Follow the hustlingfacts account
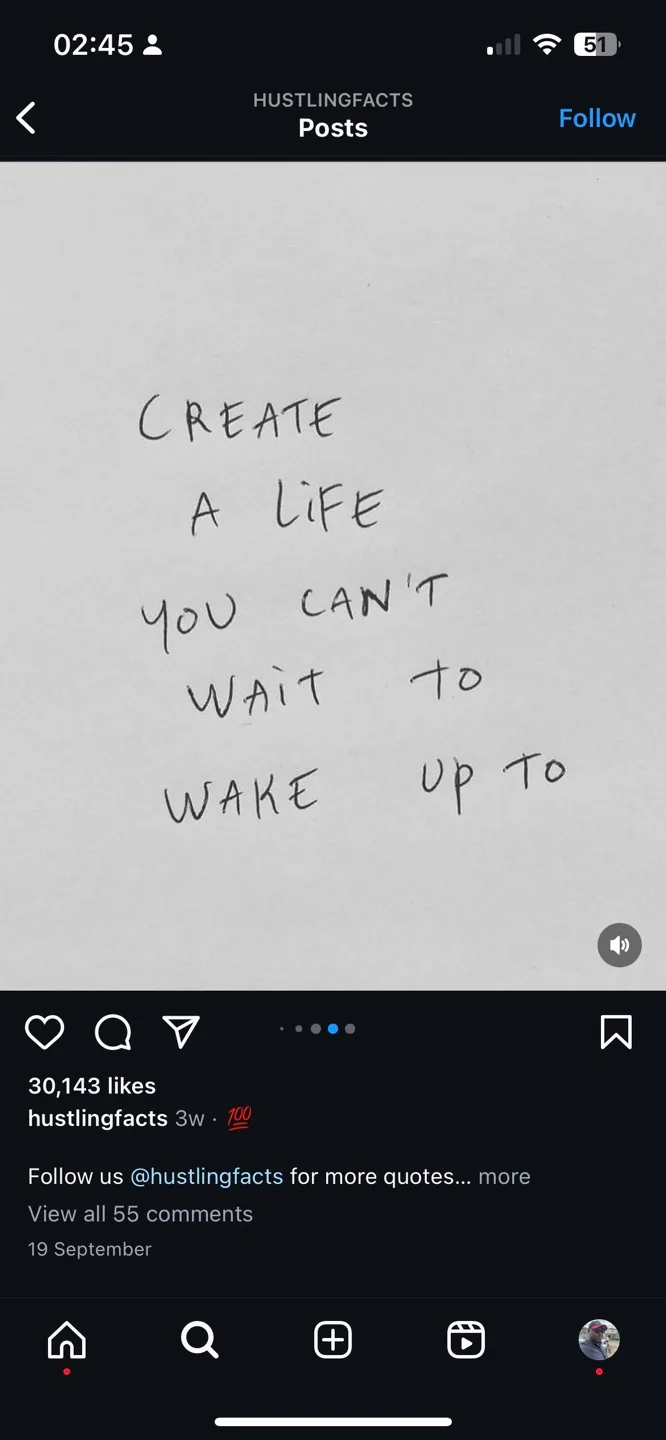The height and width of the screenshot is (1440, 666). (597, 118)
